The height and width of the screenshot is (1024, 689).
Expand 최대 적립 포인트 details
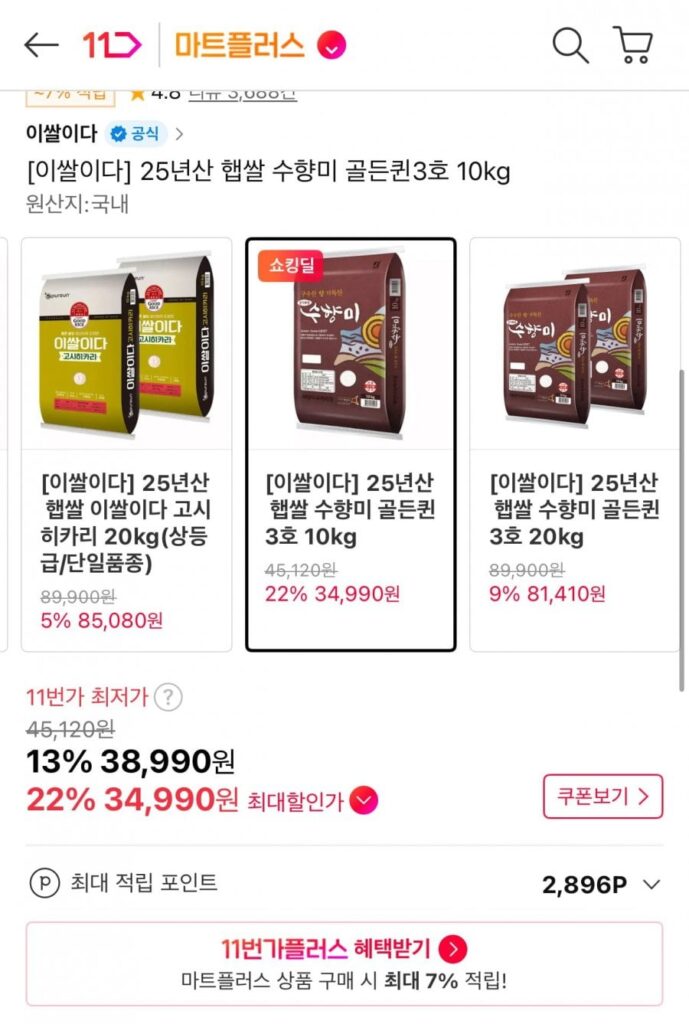(x=652, y=884)
